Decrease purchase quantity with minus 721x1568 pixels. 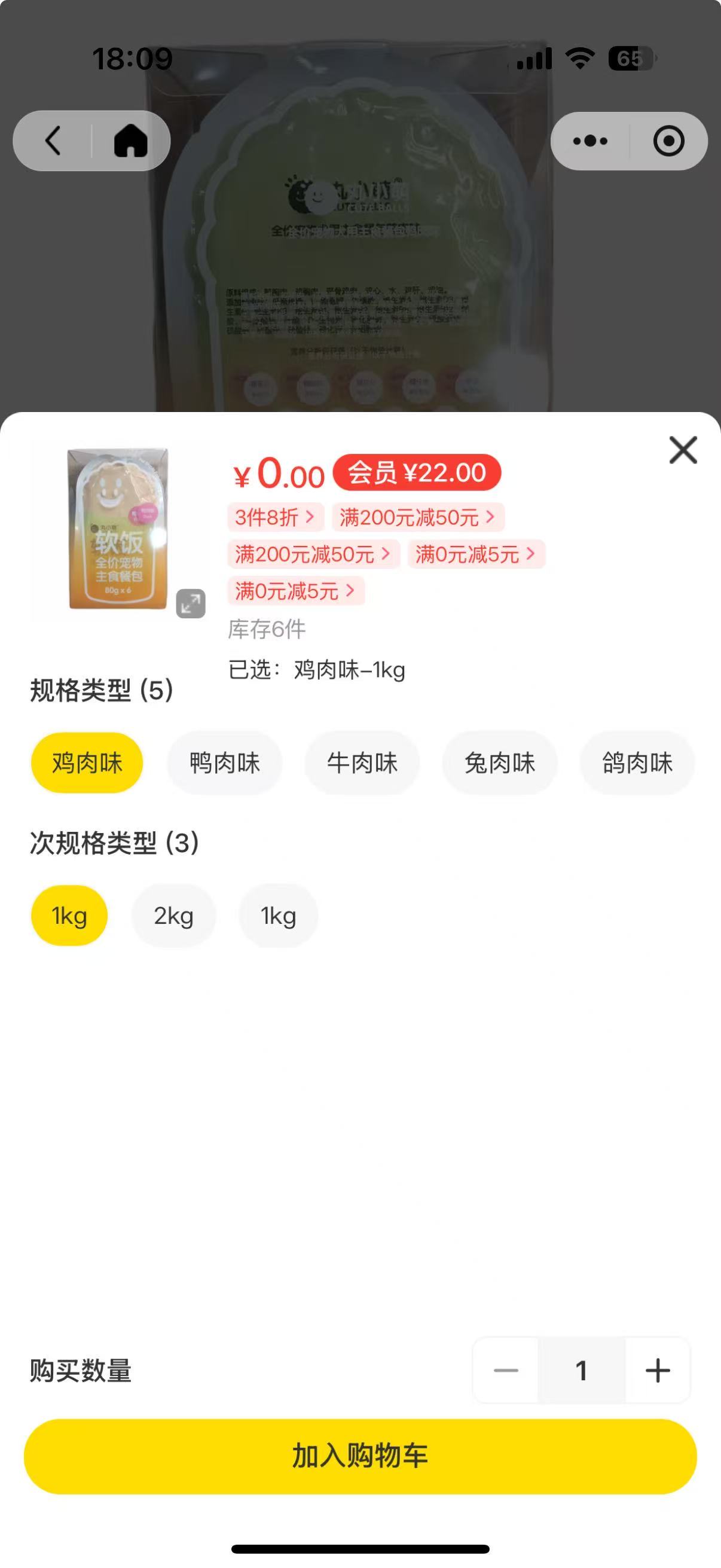[506, 1371]
